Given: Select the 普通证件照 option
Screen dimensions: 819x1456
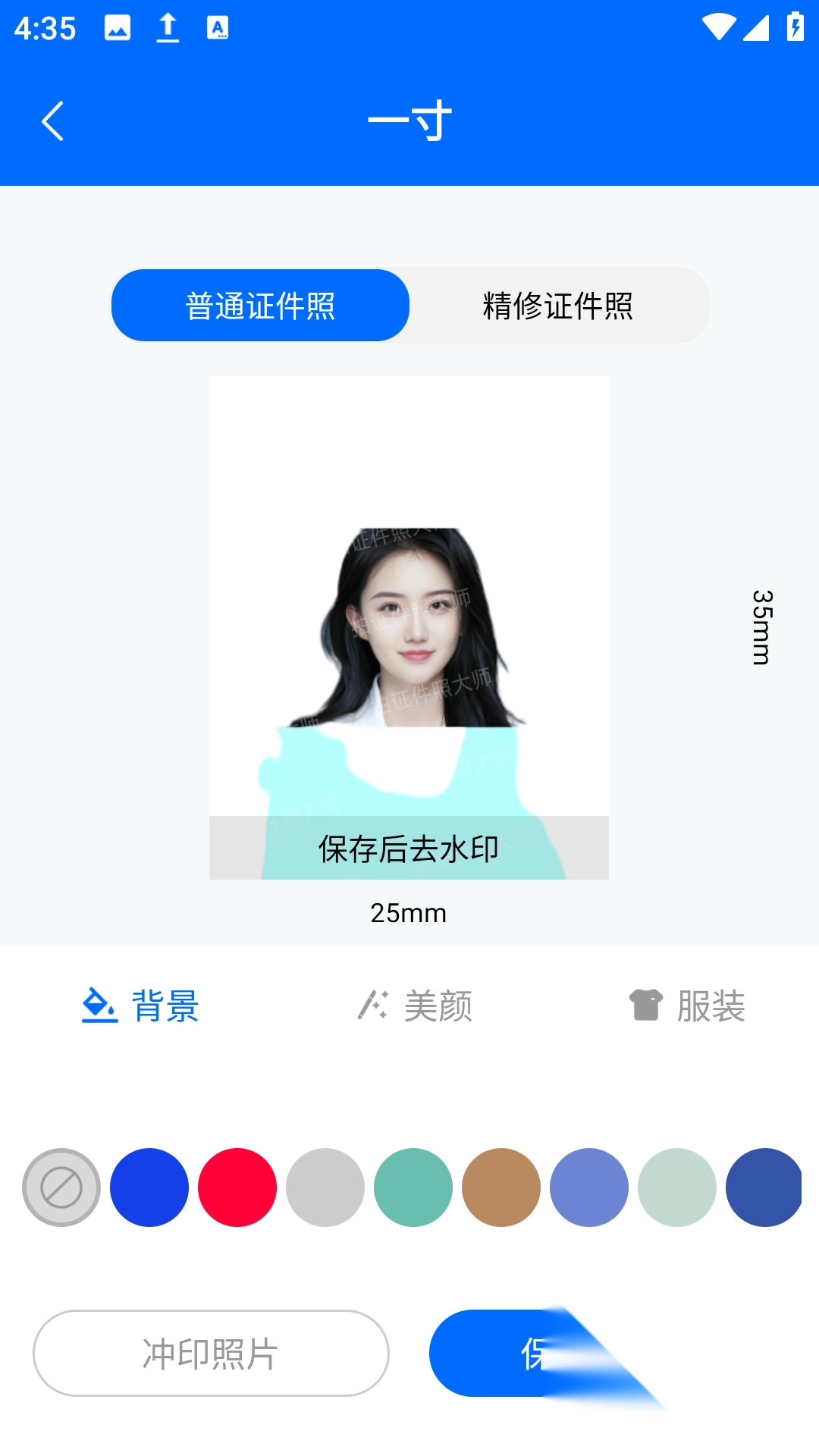Looking at the screenshot, I should (x=260, y=306).
